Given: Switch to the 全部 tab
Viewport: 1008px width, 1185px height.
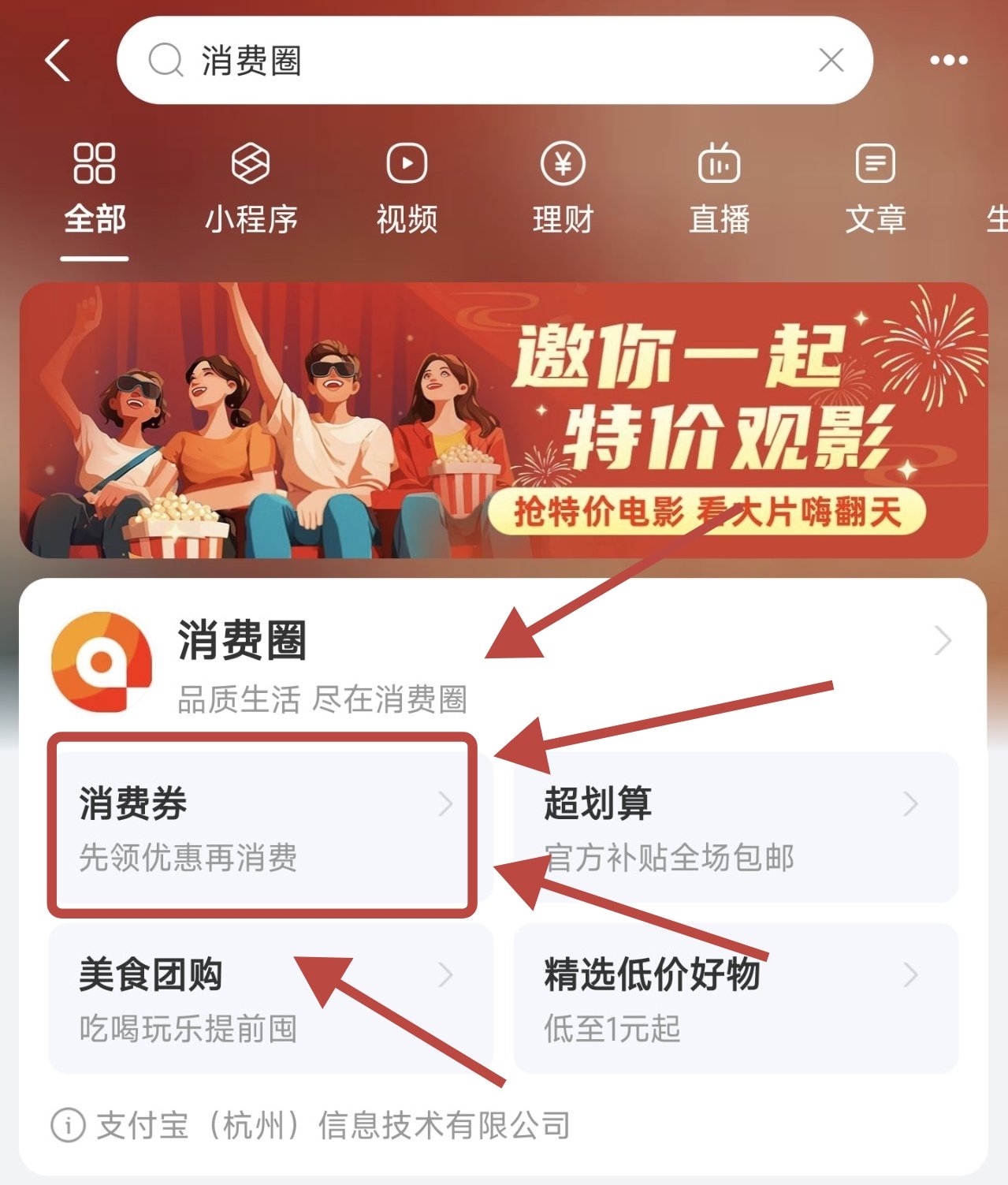Looking at the screenshot, I should pyautogui.click(x=95, y=189).
